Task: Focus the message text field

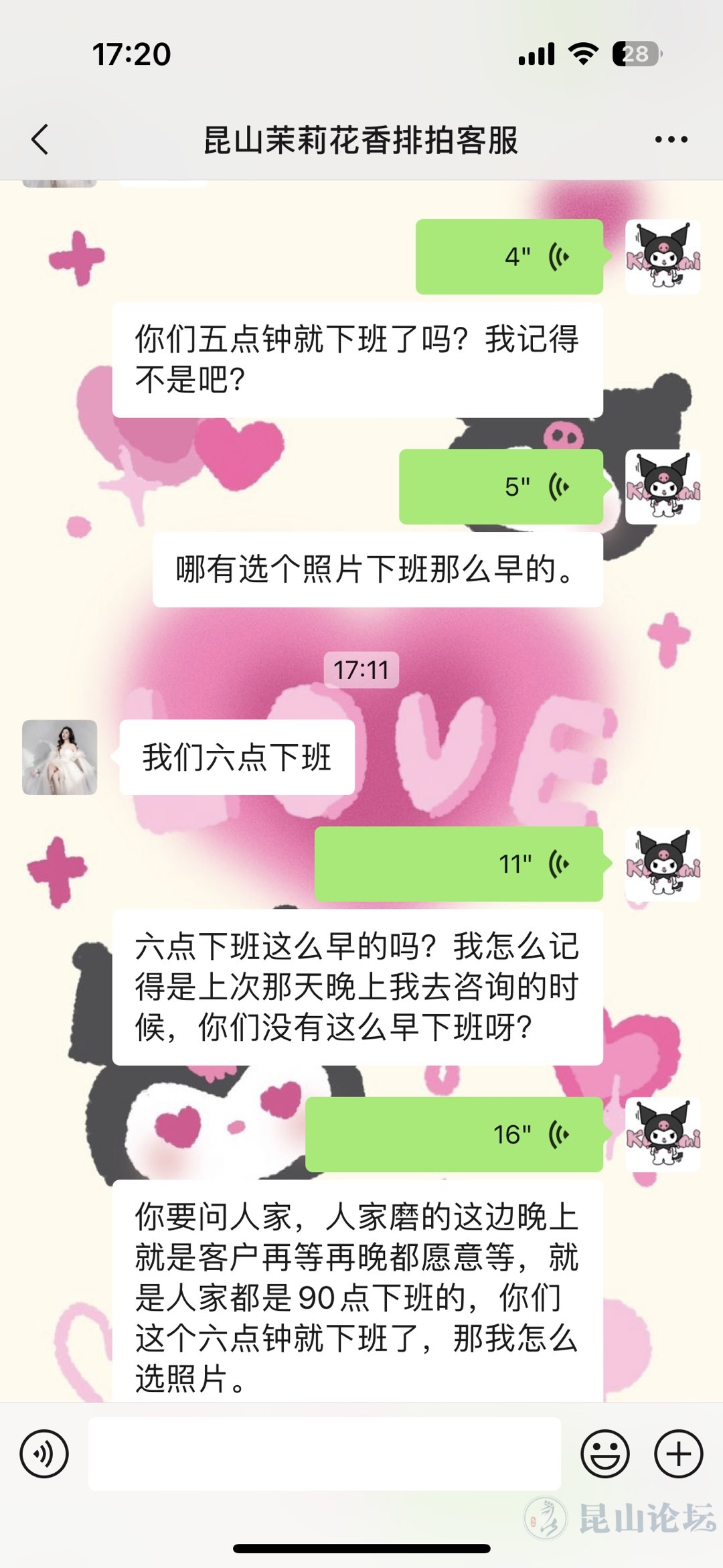Action: click(x=324, y=1453)
